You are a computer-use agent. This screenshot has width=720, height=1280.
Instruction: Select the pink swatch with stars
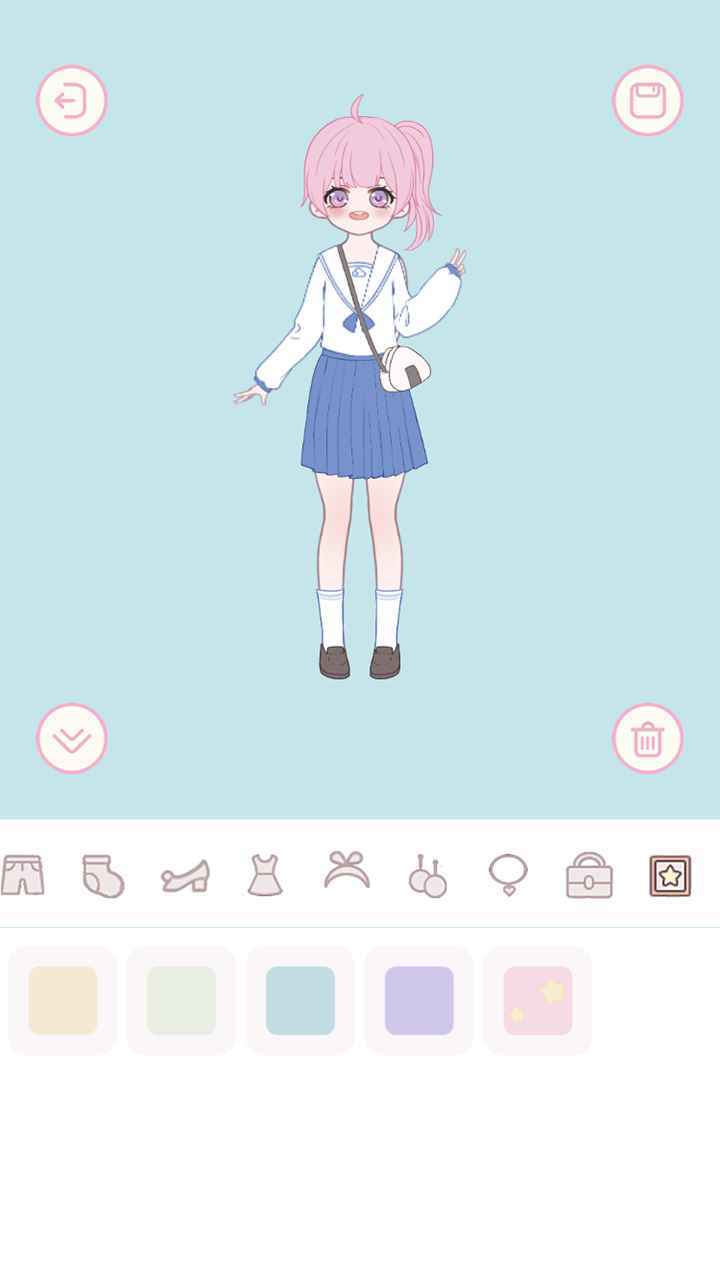coord(537,1000)
